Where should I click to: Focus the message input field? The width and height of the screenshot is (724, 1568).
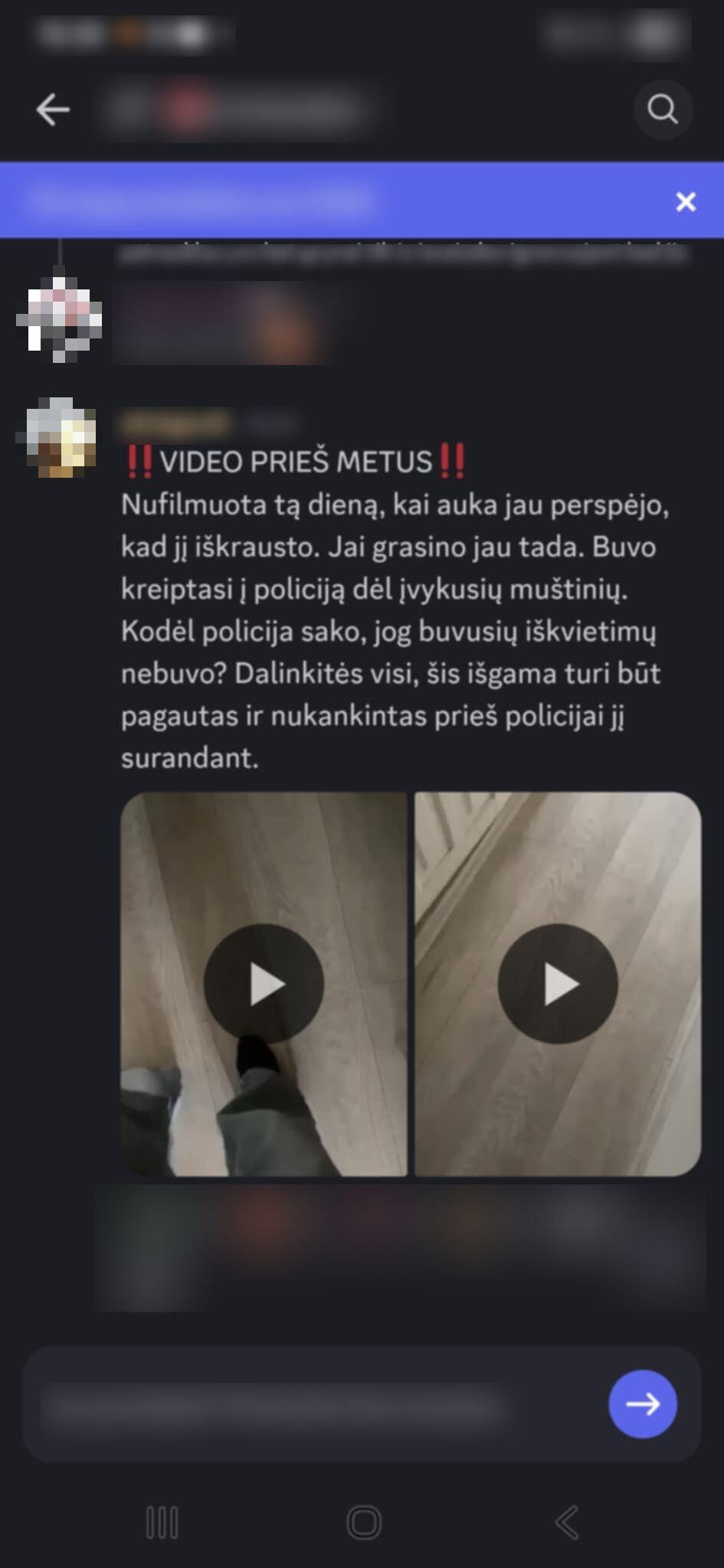306,1403
